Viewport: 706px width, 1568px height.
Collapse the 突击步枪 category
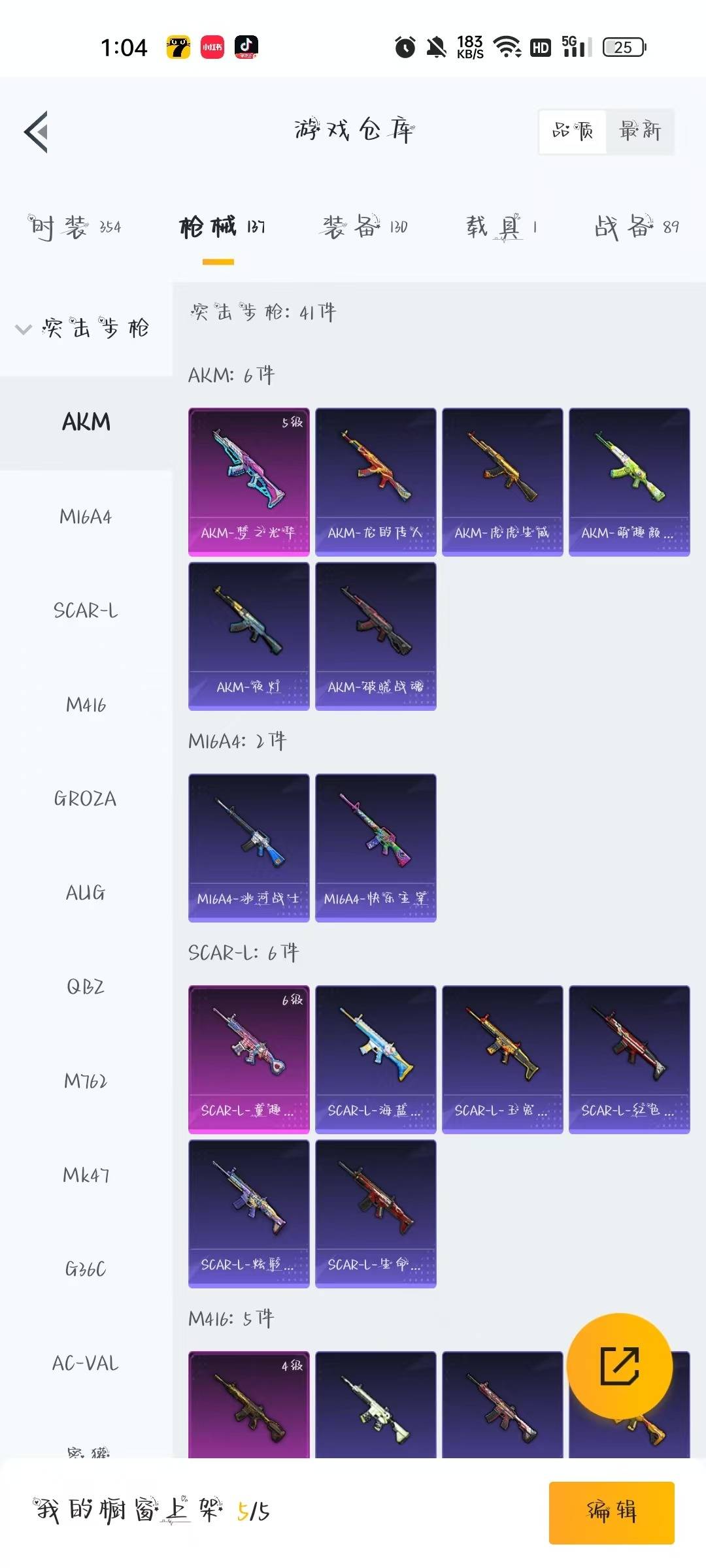(x=85, y=328)
